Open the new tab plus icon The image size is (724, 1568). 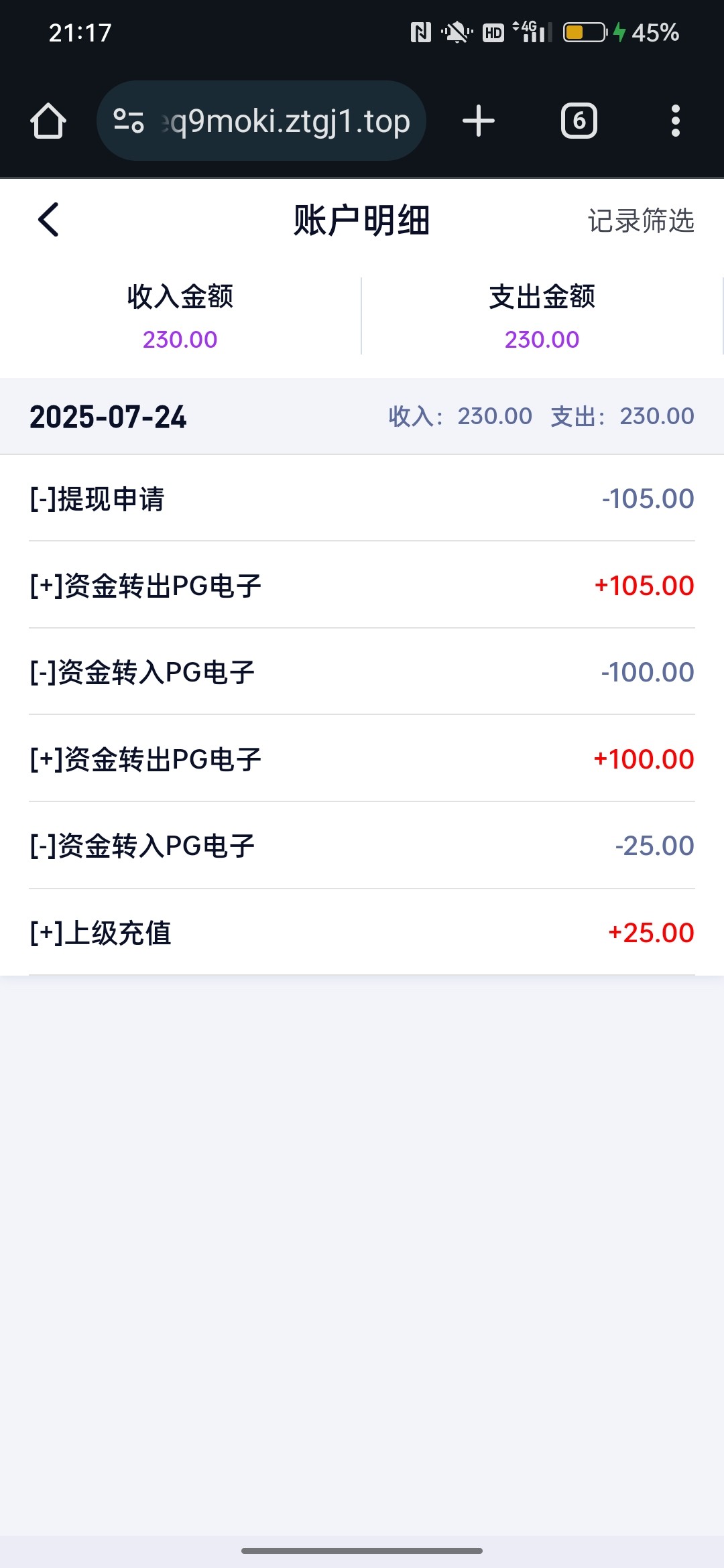click(478, 121)
